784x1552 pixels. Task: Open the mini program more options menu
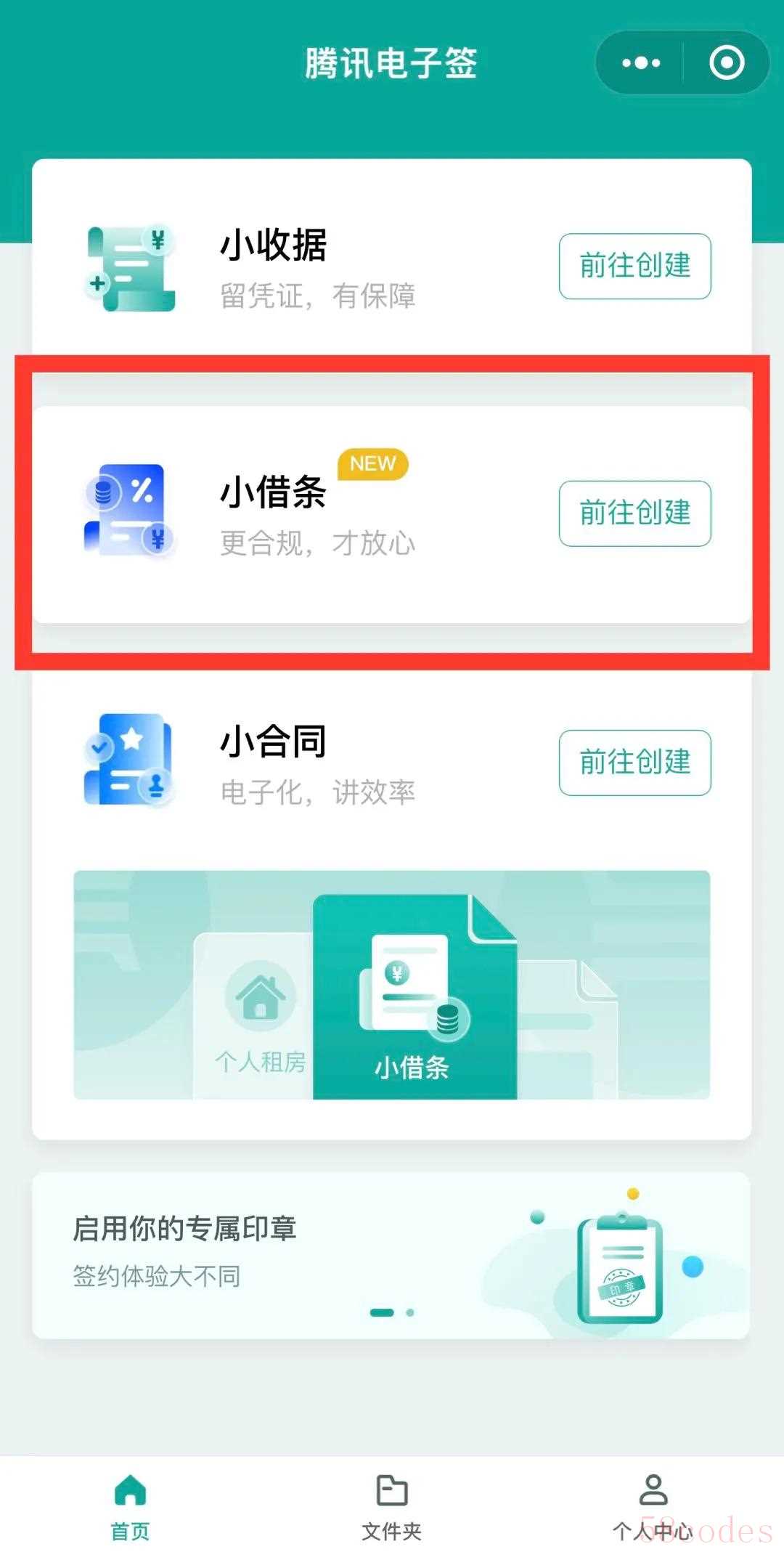click(x=641, y=63)
